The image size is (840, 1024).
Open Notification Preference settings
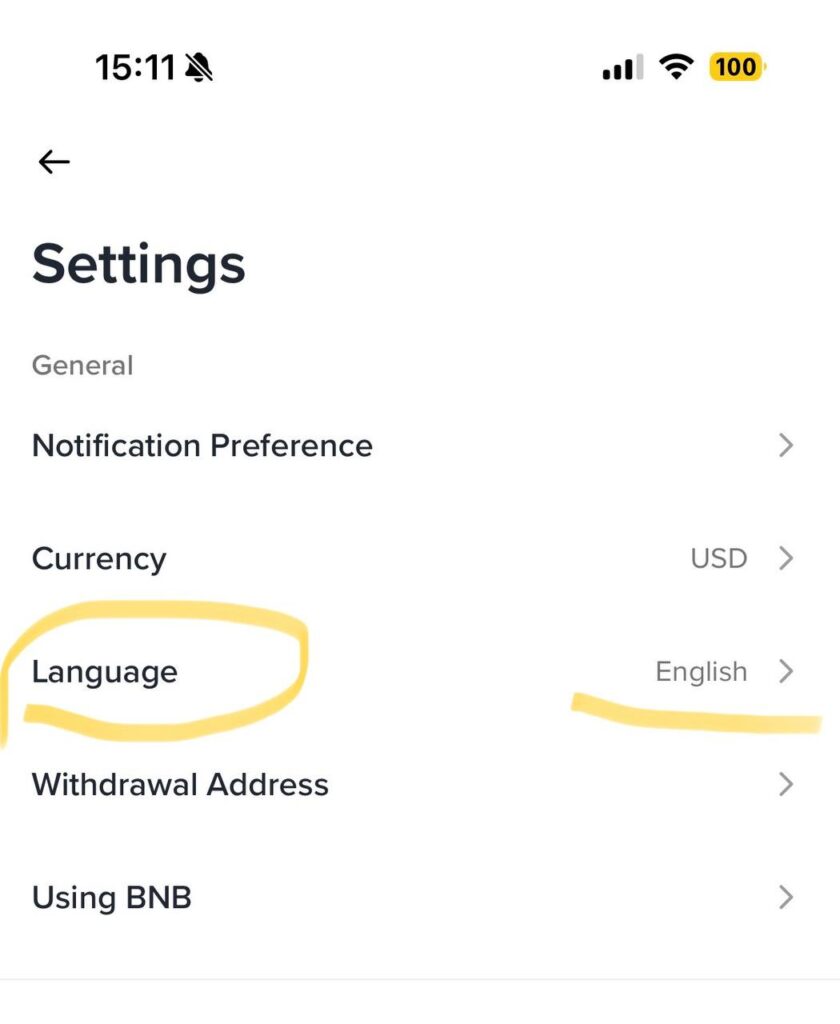pyautogui.click(x=202, y=446)
